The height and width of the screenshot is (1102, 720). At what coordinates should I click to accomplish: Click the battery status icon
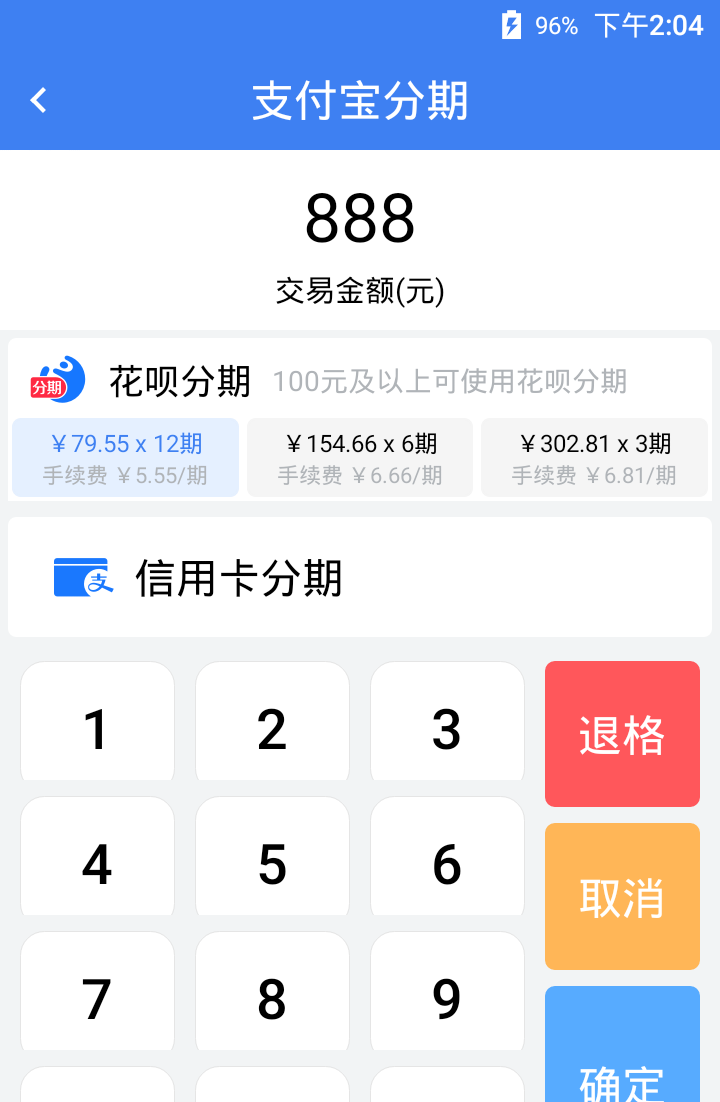[512, 28]
